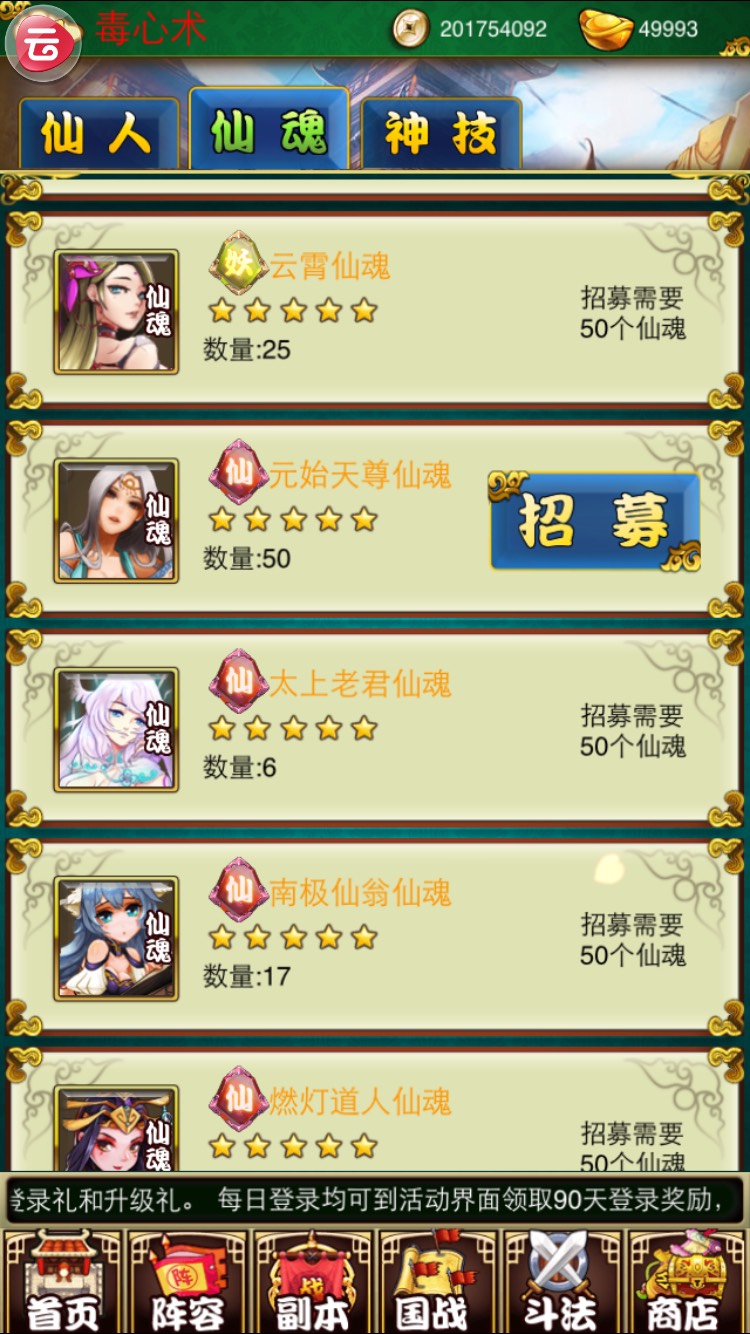
Task: Open the 神技 tab
Action: tap(441, 133)
